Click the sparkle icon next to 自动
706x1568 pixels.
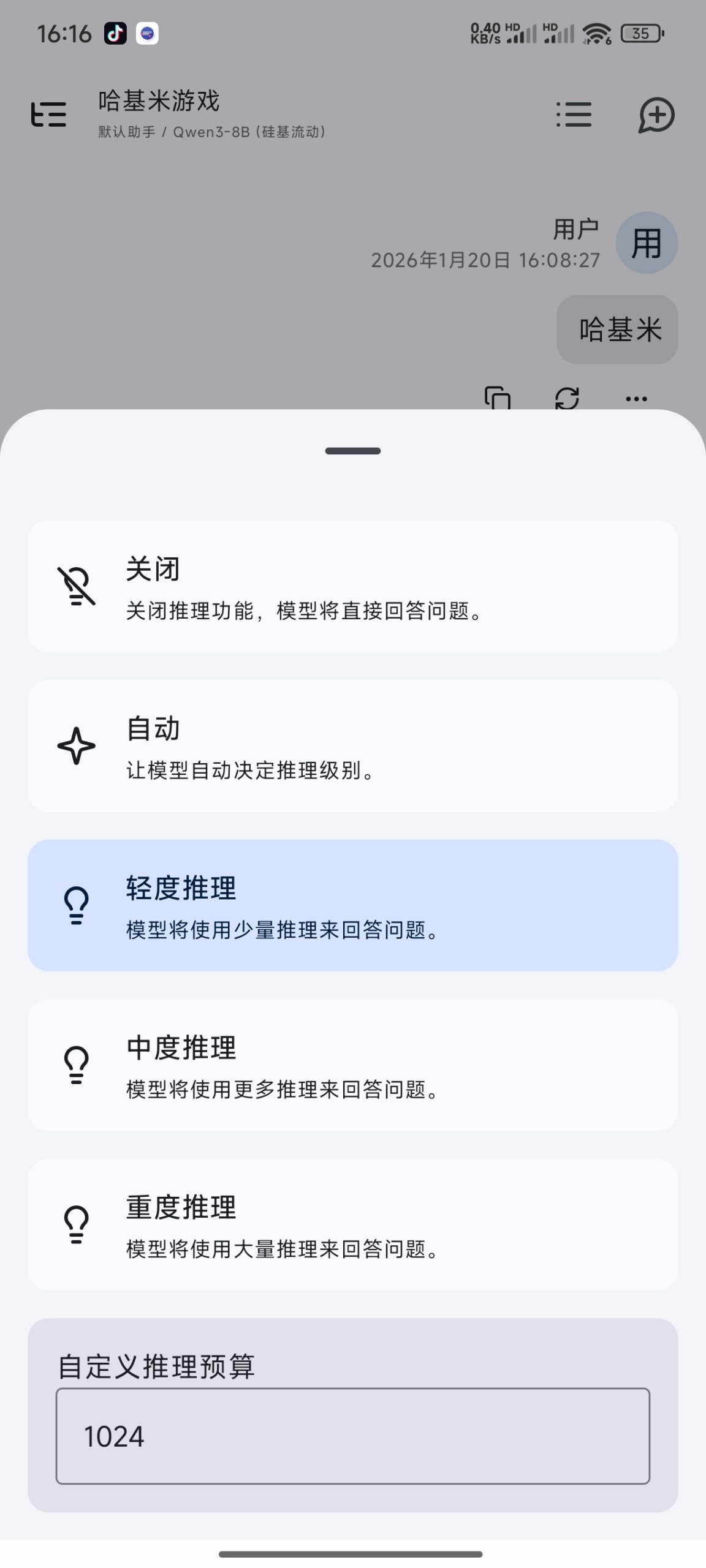pyautogui.click(x=76, y=746)
